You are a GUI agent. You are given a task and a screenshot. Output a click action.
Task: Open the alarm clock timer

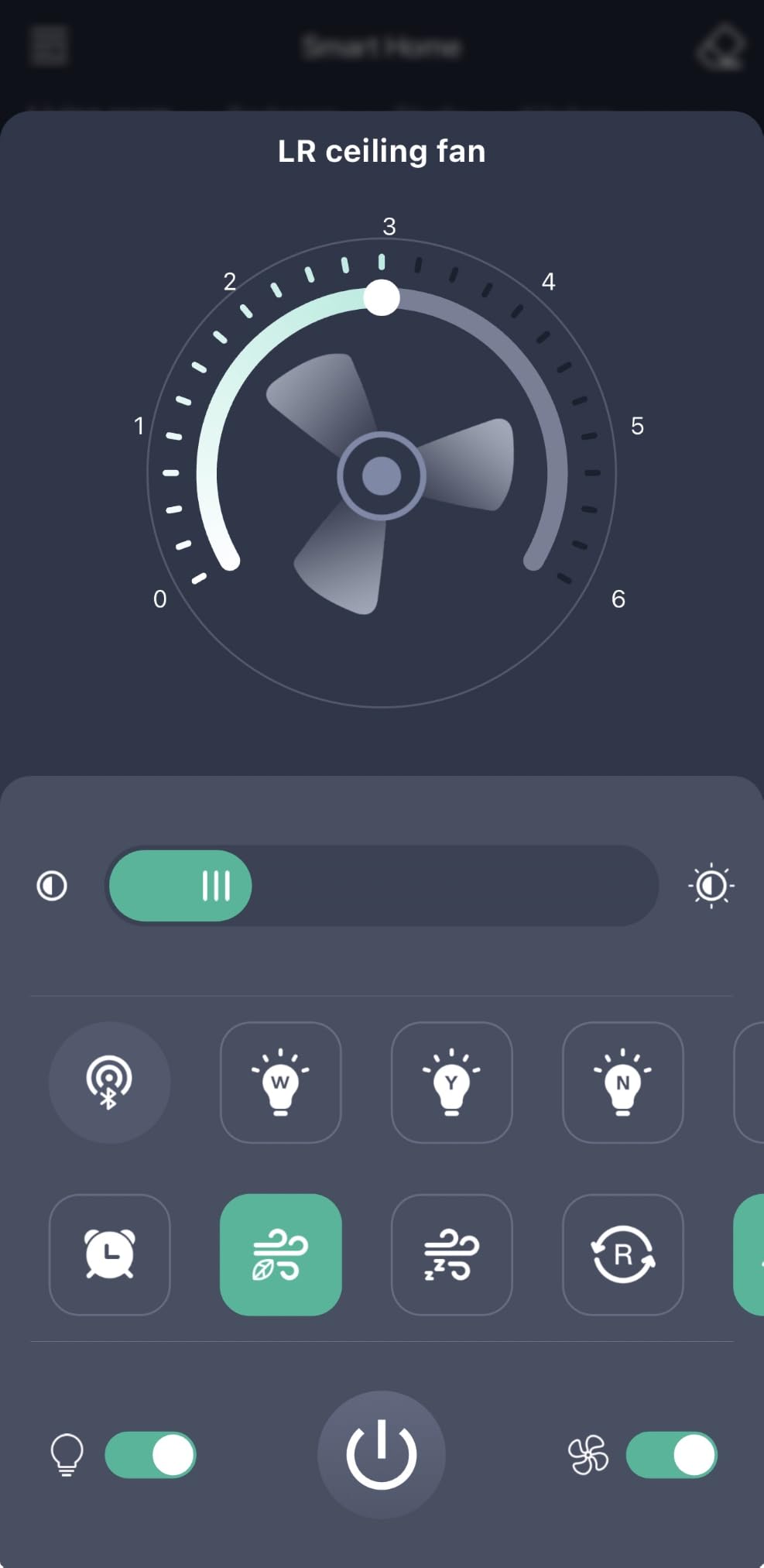click(109, 1254)
